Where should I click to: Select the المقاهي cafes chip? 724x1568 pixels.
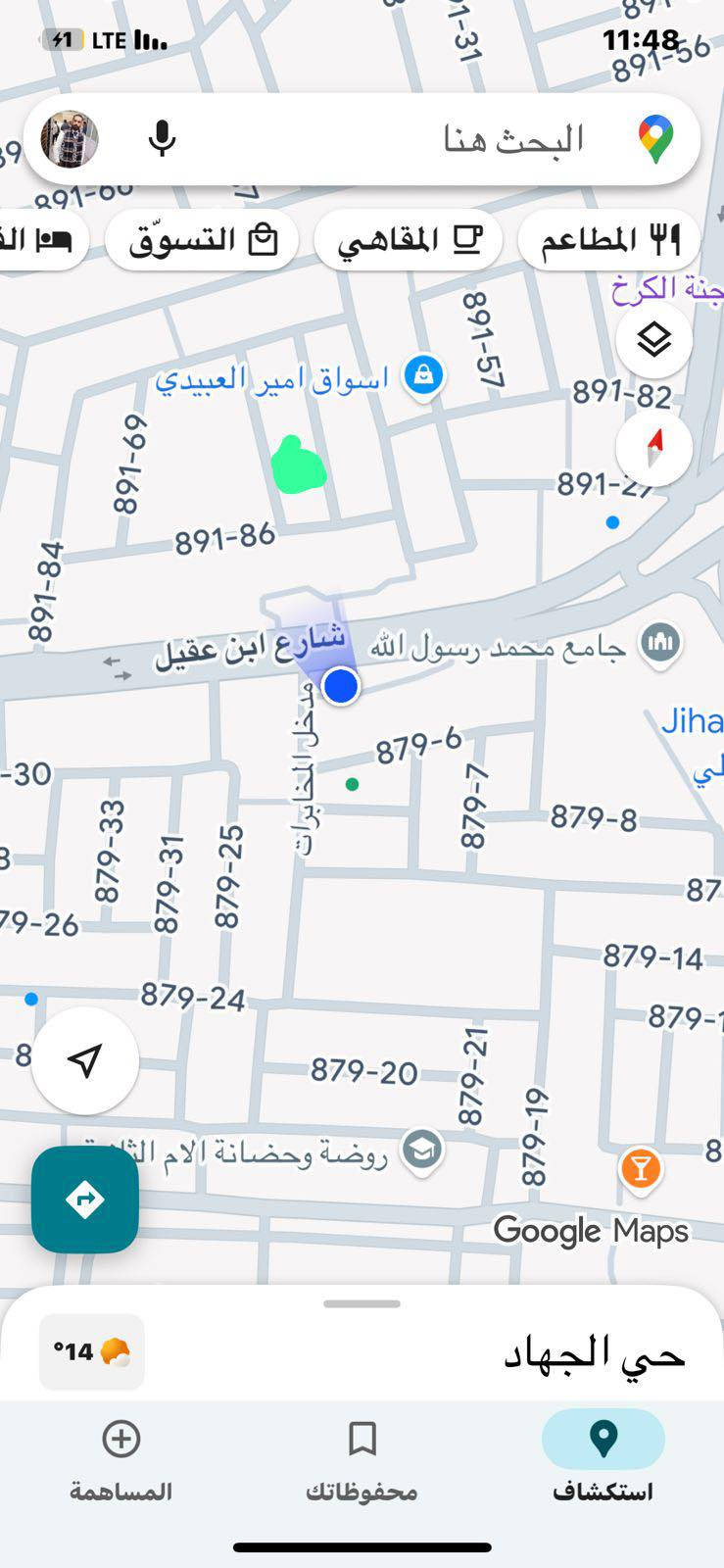[409, 240]
